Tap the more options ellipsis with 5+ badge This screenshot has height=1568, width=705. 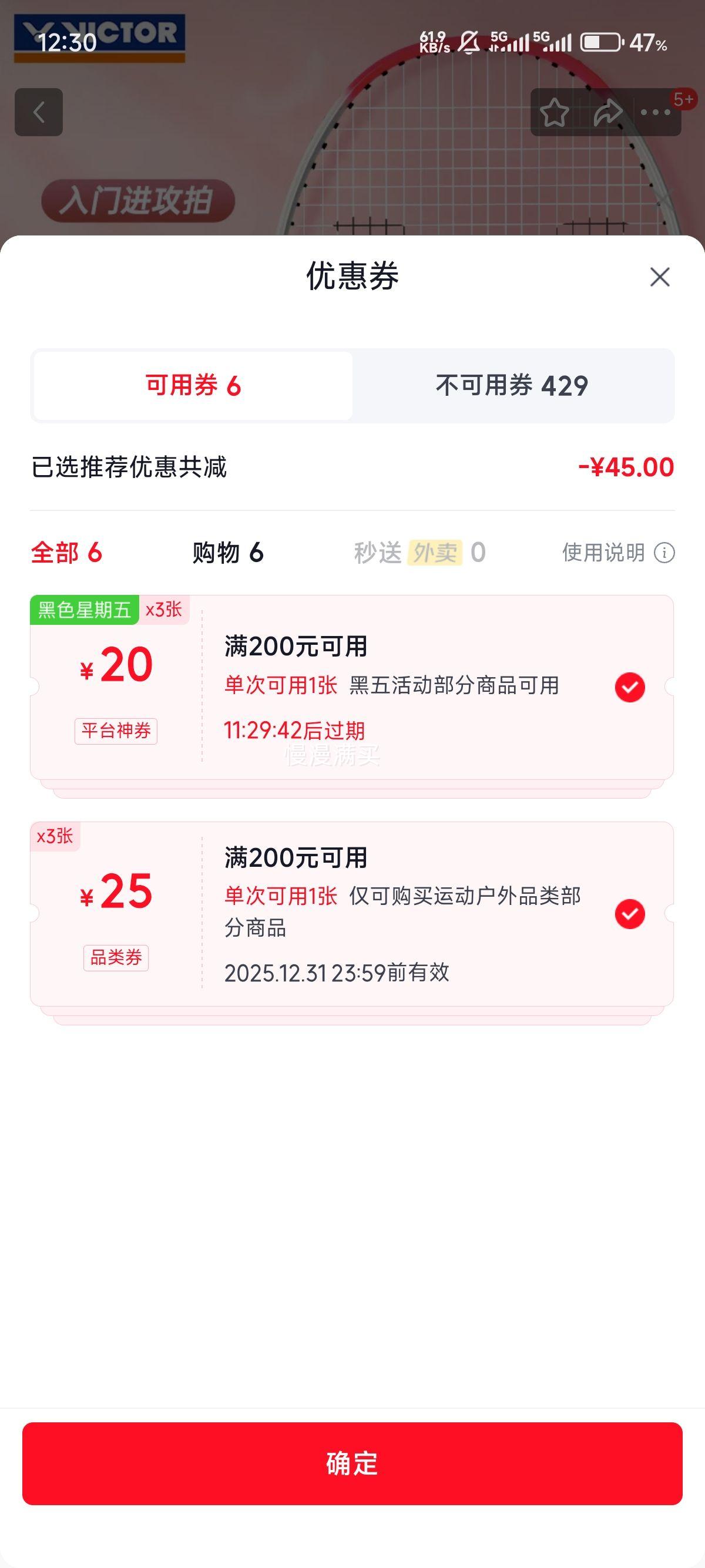click(656, 113)
